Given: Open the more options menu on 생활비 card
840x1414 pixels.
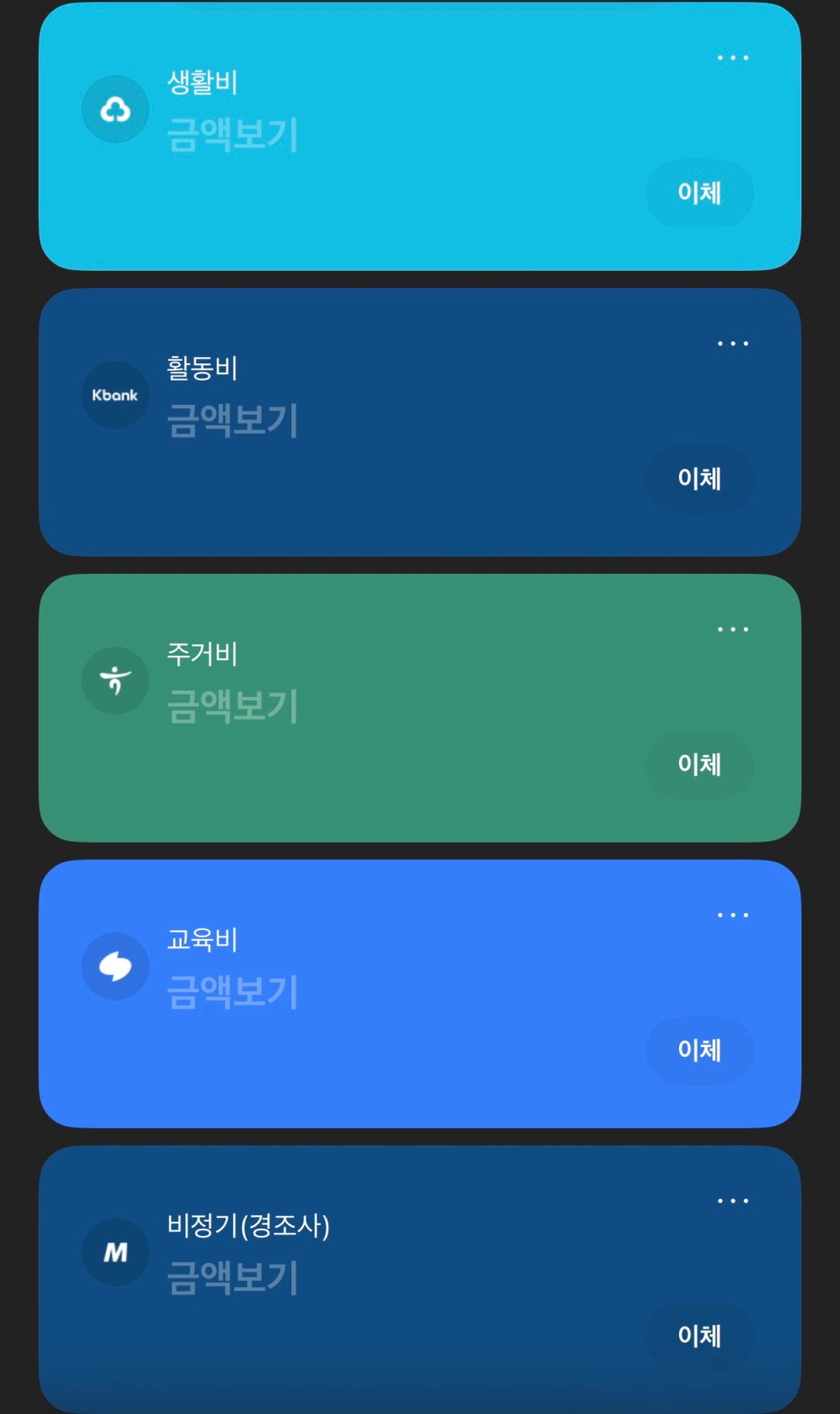Looking at the screenshot, I should pyautogui.click(x=733, y=58).
